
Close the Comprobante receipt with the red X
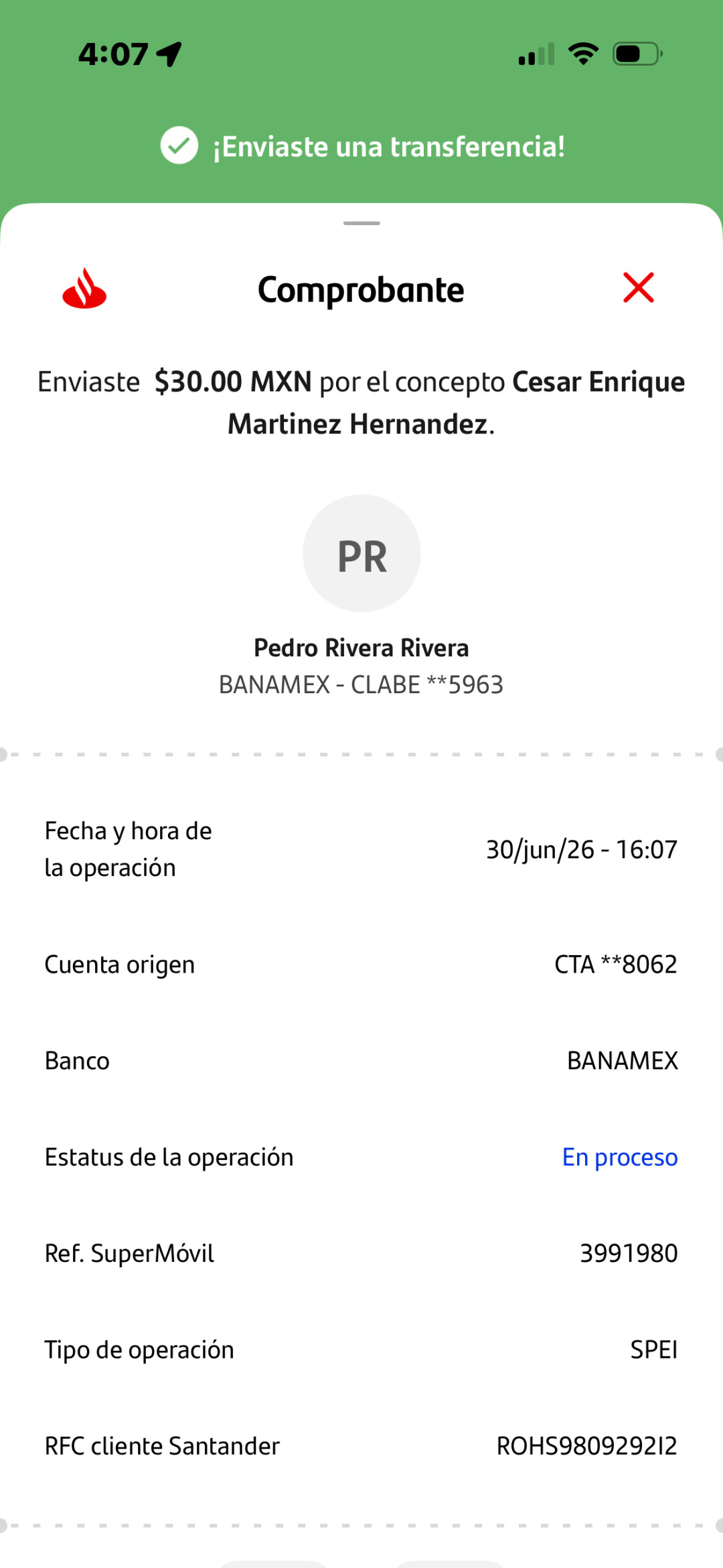(x=638, y=288)
